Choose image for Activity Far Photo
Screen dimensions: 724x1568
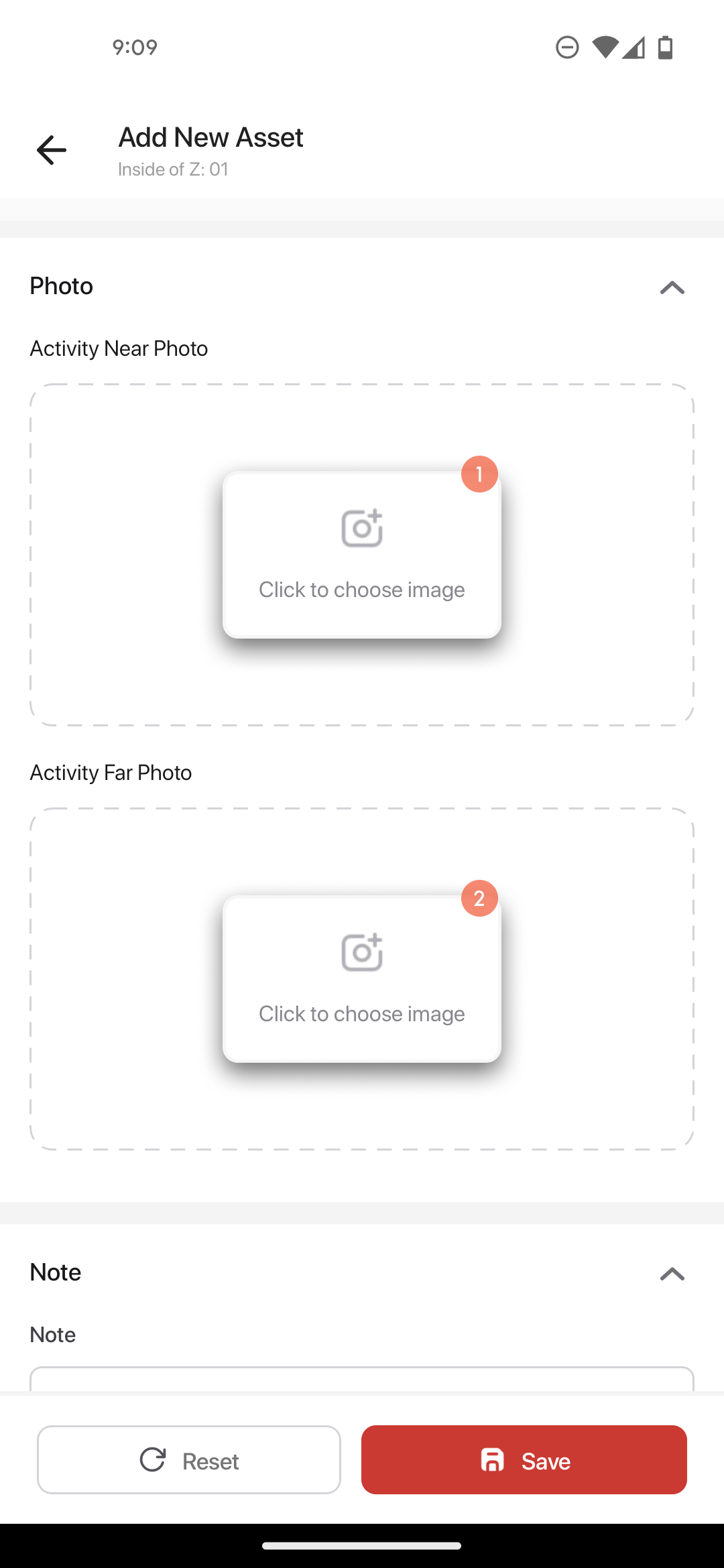(361, 979)
